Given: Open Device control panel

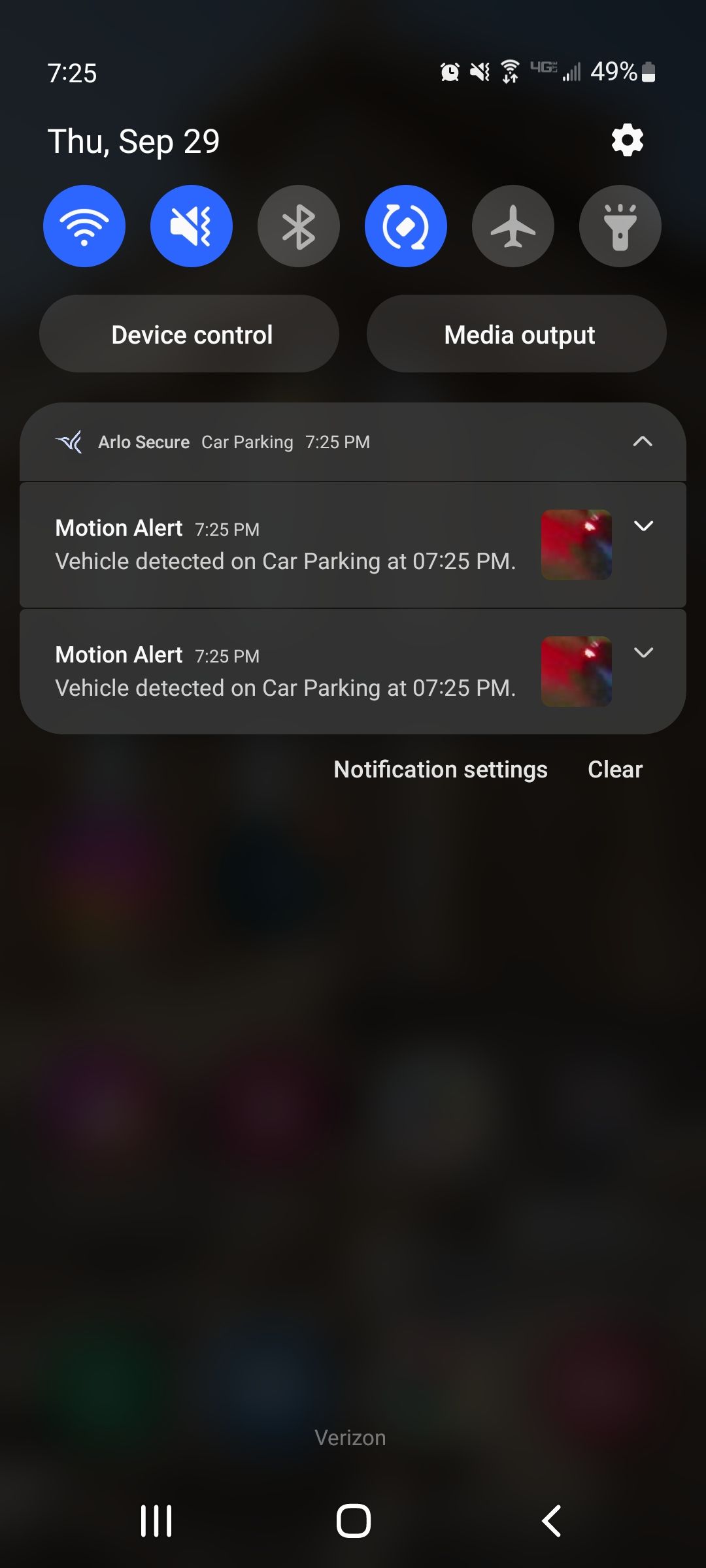Looking at the screenshot, I should click(190, 335).
